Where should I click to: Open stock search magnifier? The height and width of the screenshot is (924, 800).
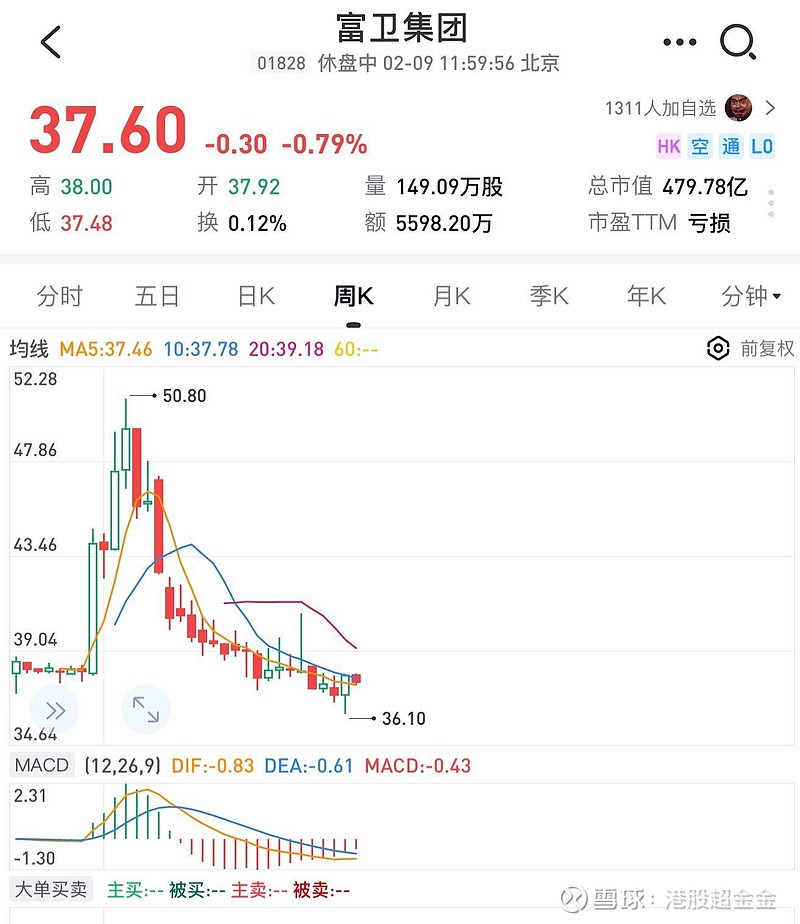coord(738,42)
